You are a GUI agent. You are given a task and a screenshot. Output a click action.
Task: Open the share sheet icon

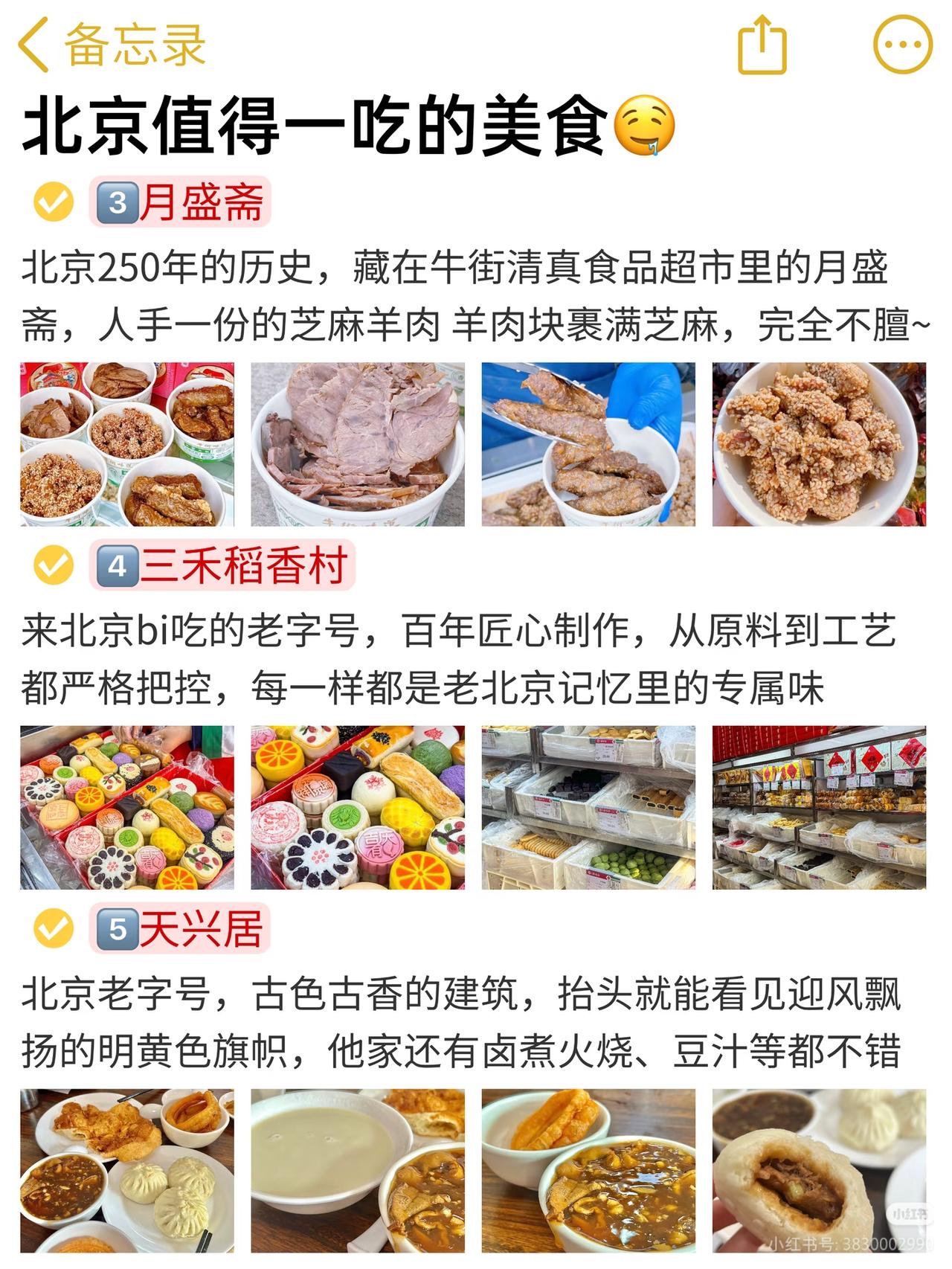(x=762, y=43)
